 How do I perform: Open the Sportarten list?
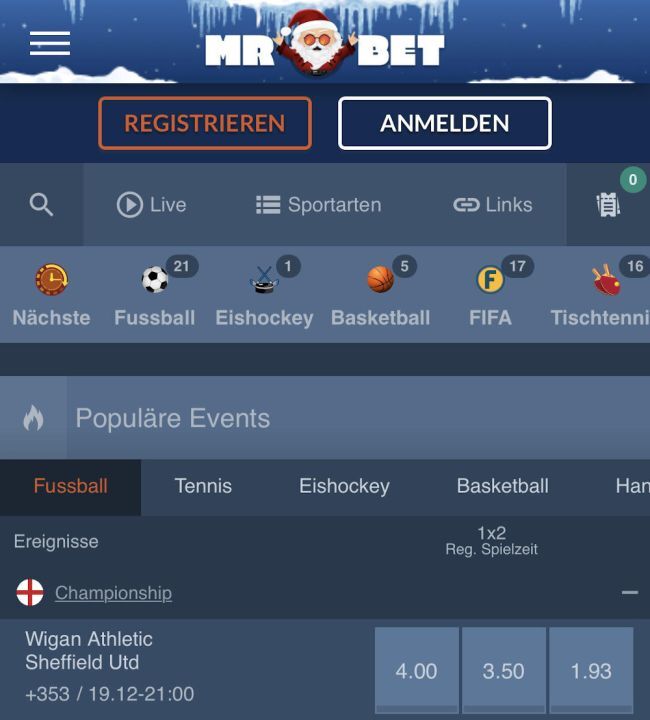coord(318,205)
